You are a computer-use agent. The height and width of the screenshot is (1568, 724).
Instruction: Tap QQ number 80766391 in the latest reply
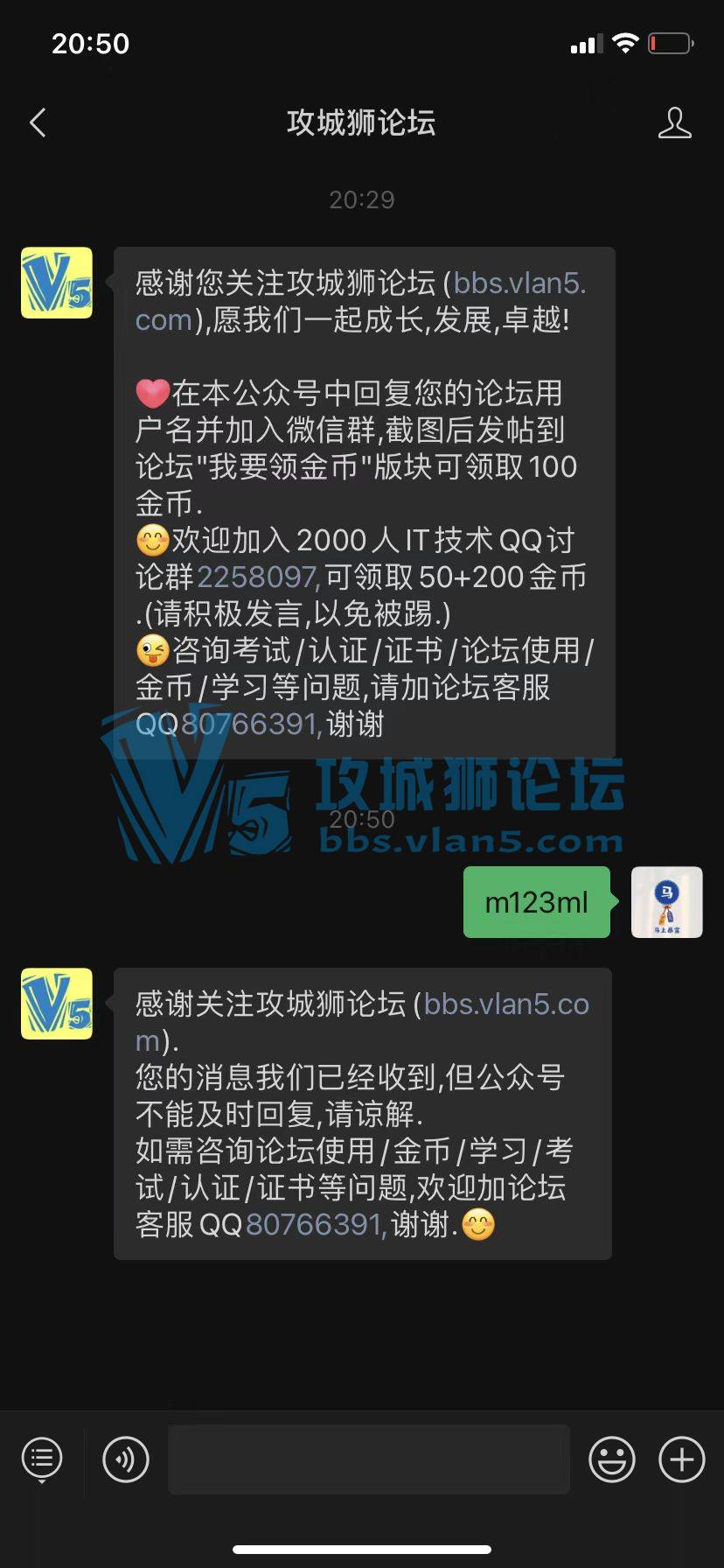(x=315, y=1224)
